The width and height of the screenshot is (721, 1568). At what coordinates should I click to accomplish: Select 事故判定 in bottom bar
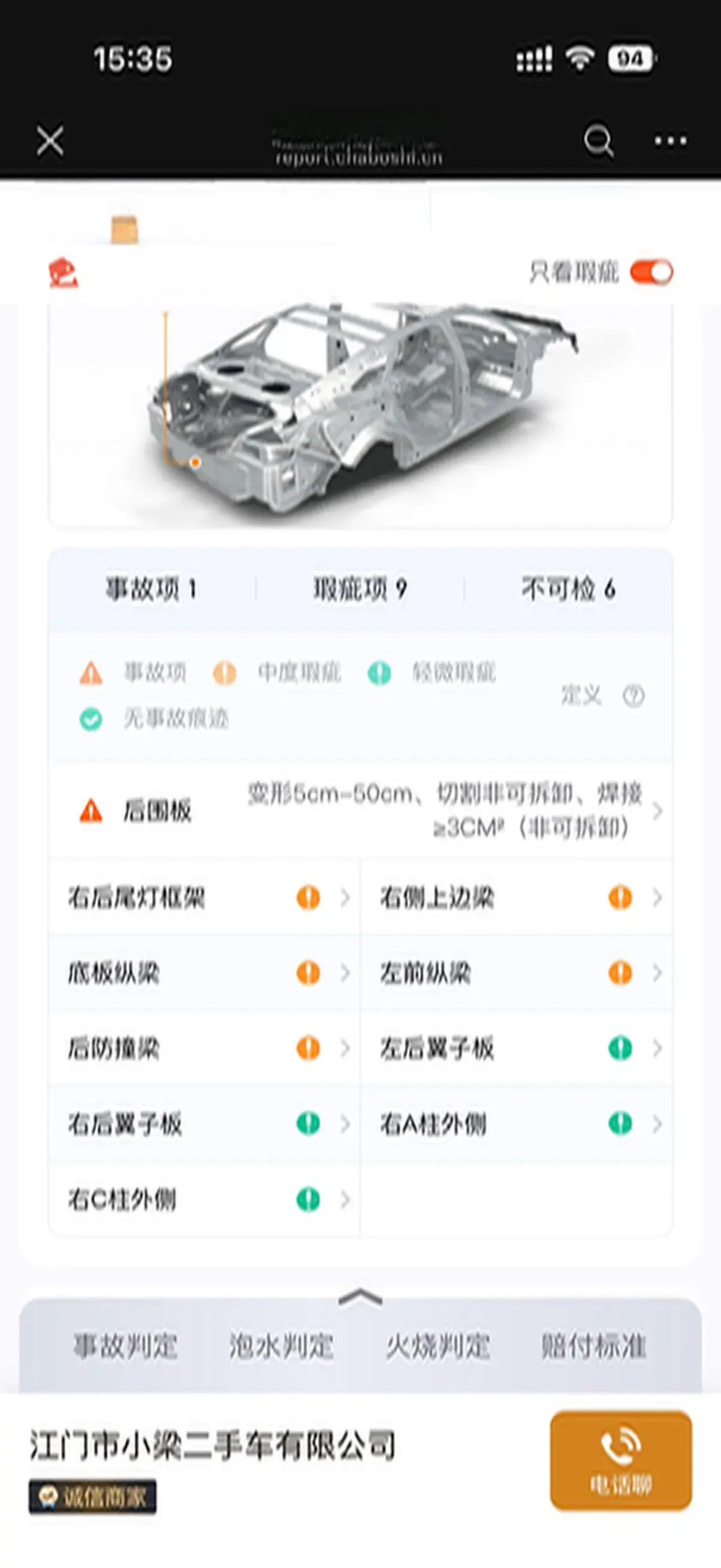pos(126,1345)
